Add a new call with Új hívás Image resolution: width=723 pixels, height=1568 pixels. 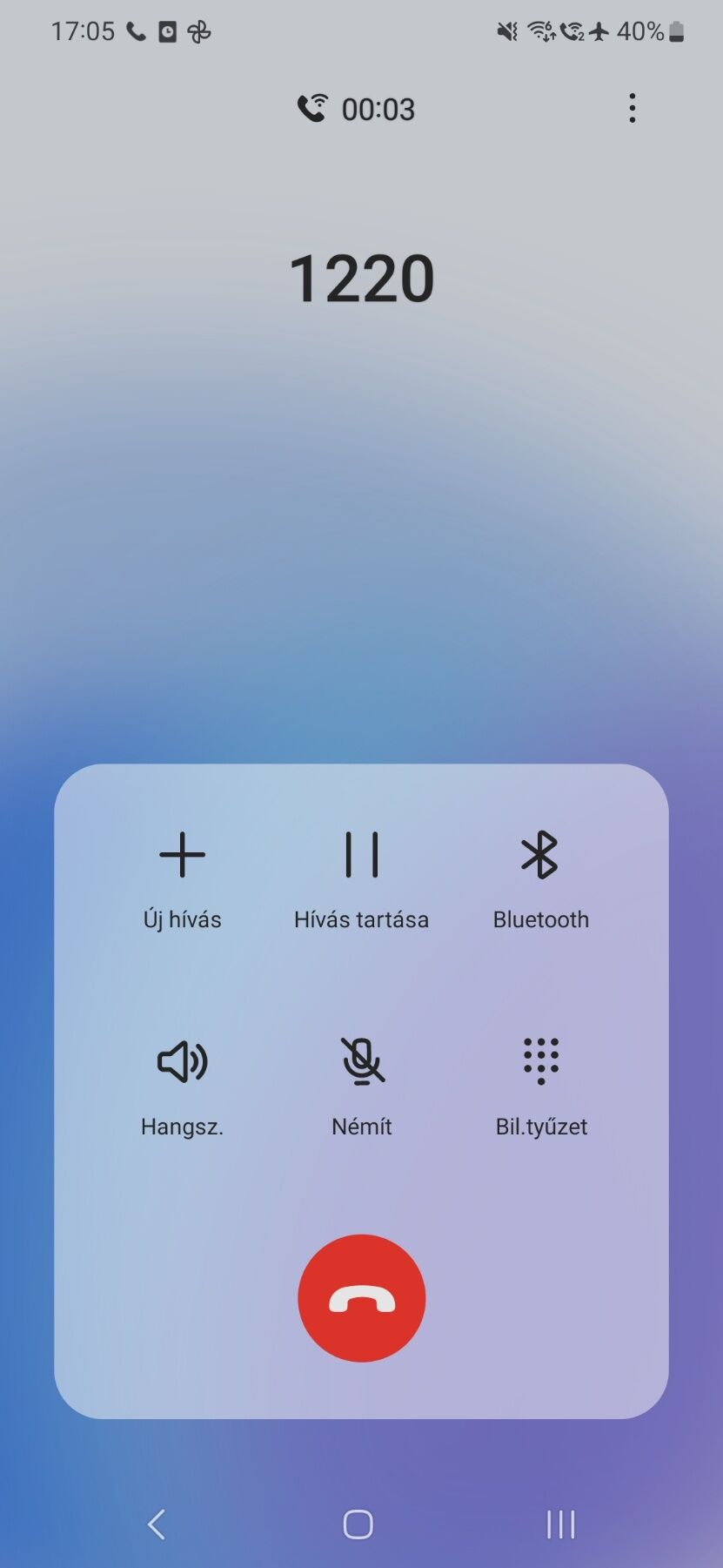pos(183,877)
